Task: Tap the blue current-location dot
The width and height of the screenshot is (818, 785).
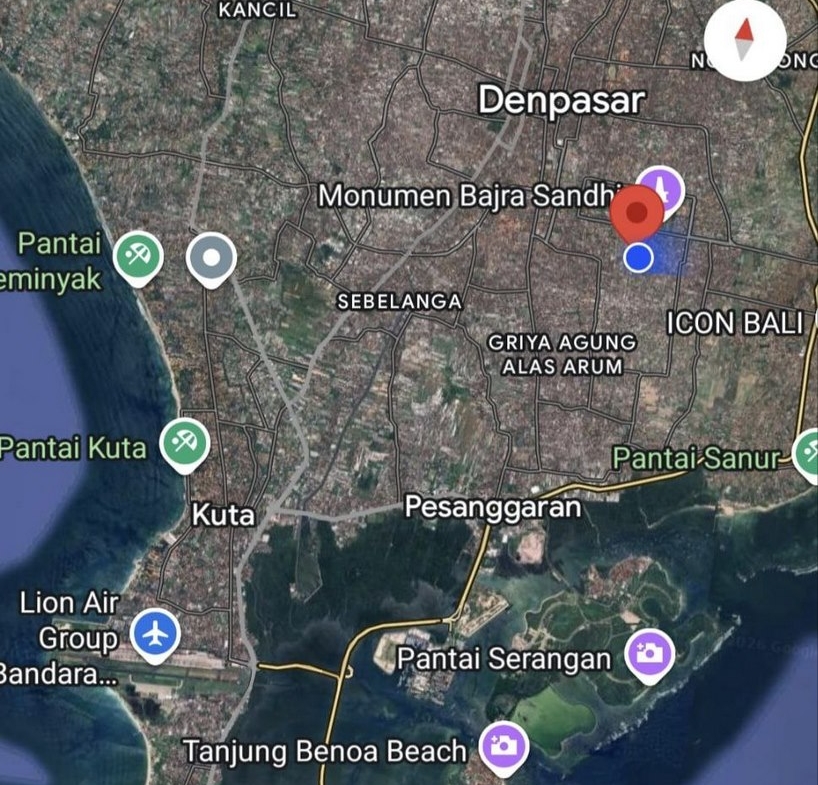Action: (x=638, y=258)
